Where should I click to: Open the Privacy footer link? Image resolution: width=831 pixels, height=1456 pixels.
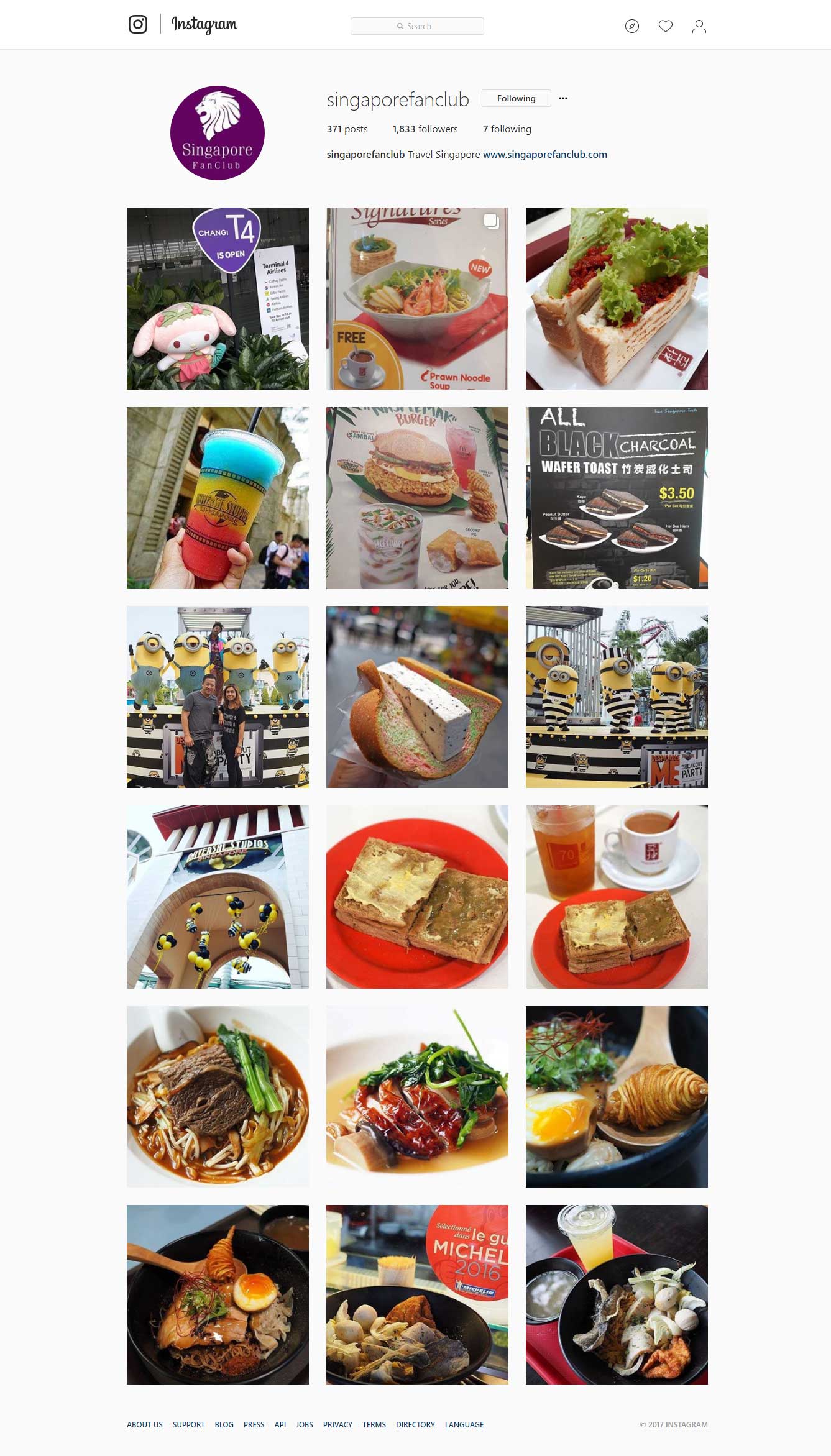point(337,1424)
